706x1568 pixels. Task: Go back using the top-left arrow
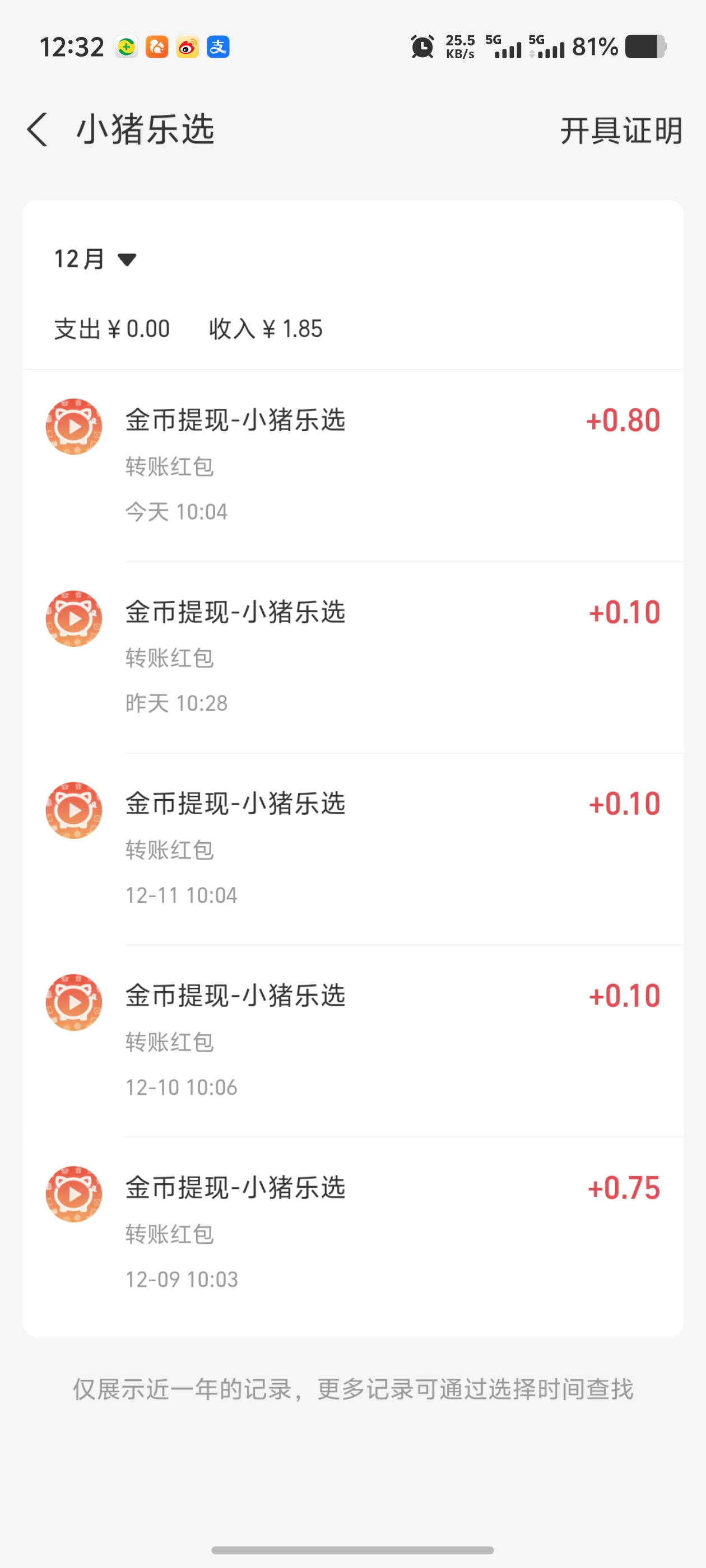tap(38, 130)
